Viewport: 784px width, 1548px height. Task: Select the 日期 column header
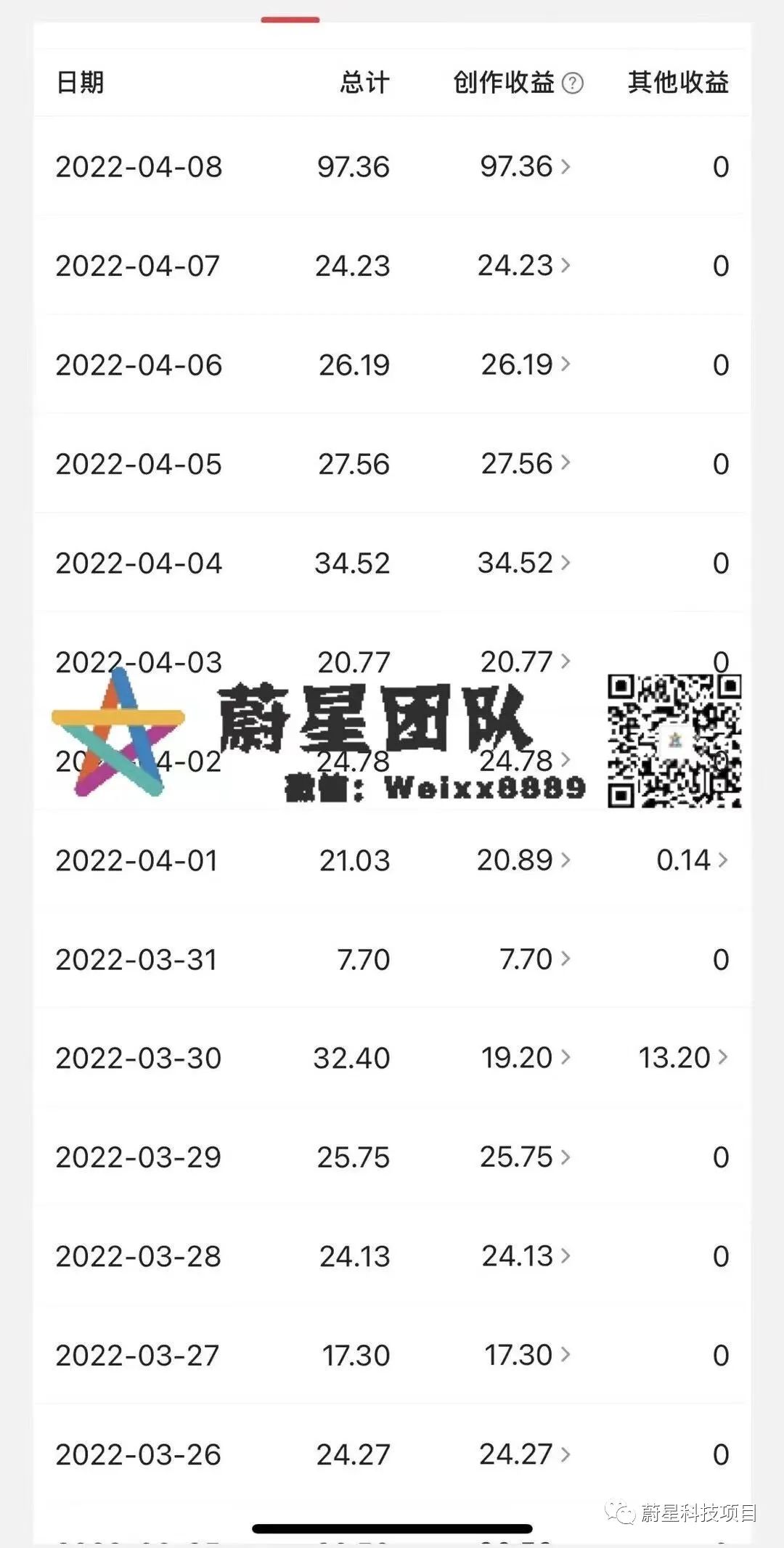pos(79,83)
